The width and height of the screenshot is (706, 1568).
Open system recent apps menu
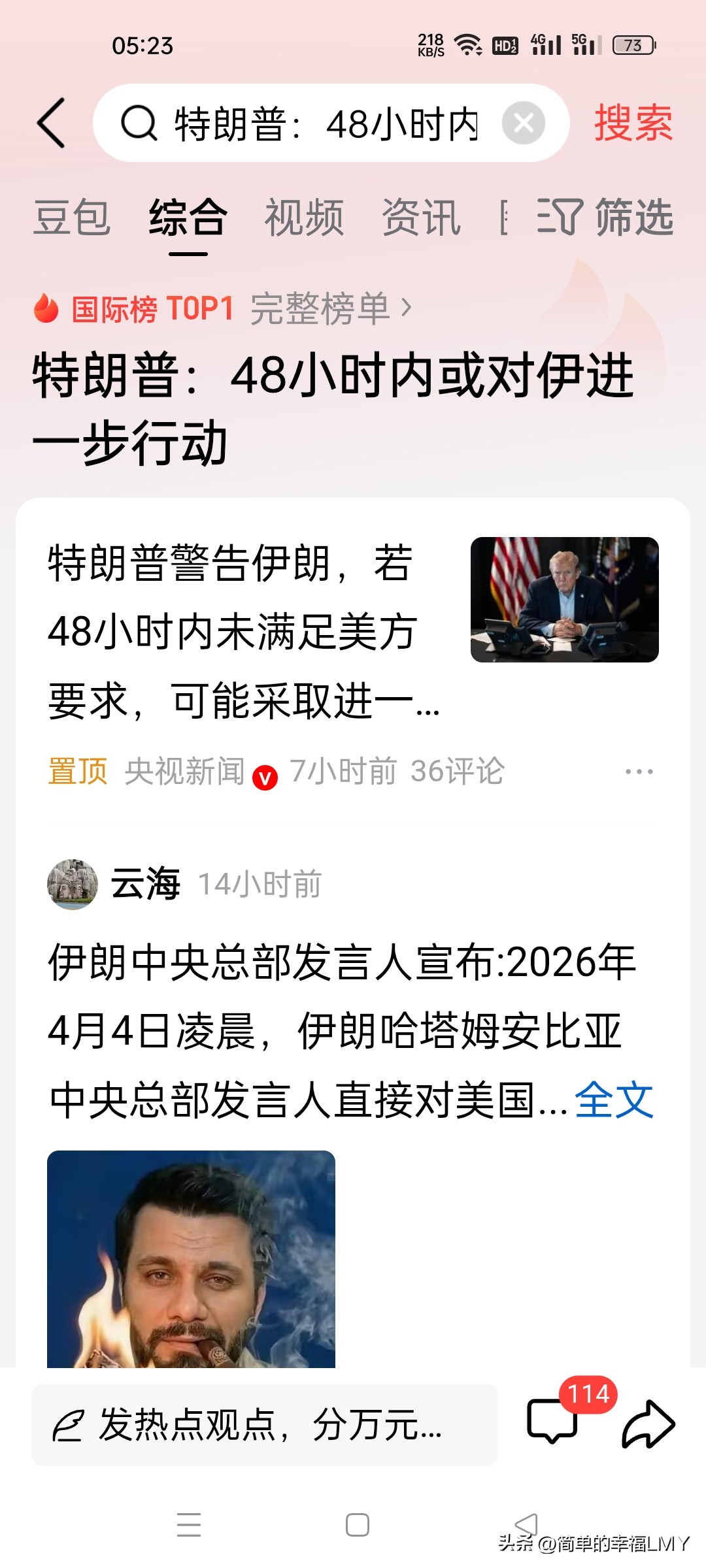(189, 1524)
